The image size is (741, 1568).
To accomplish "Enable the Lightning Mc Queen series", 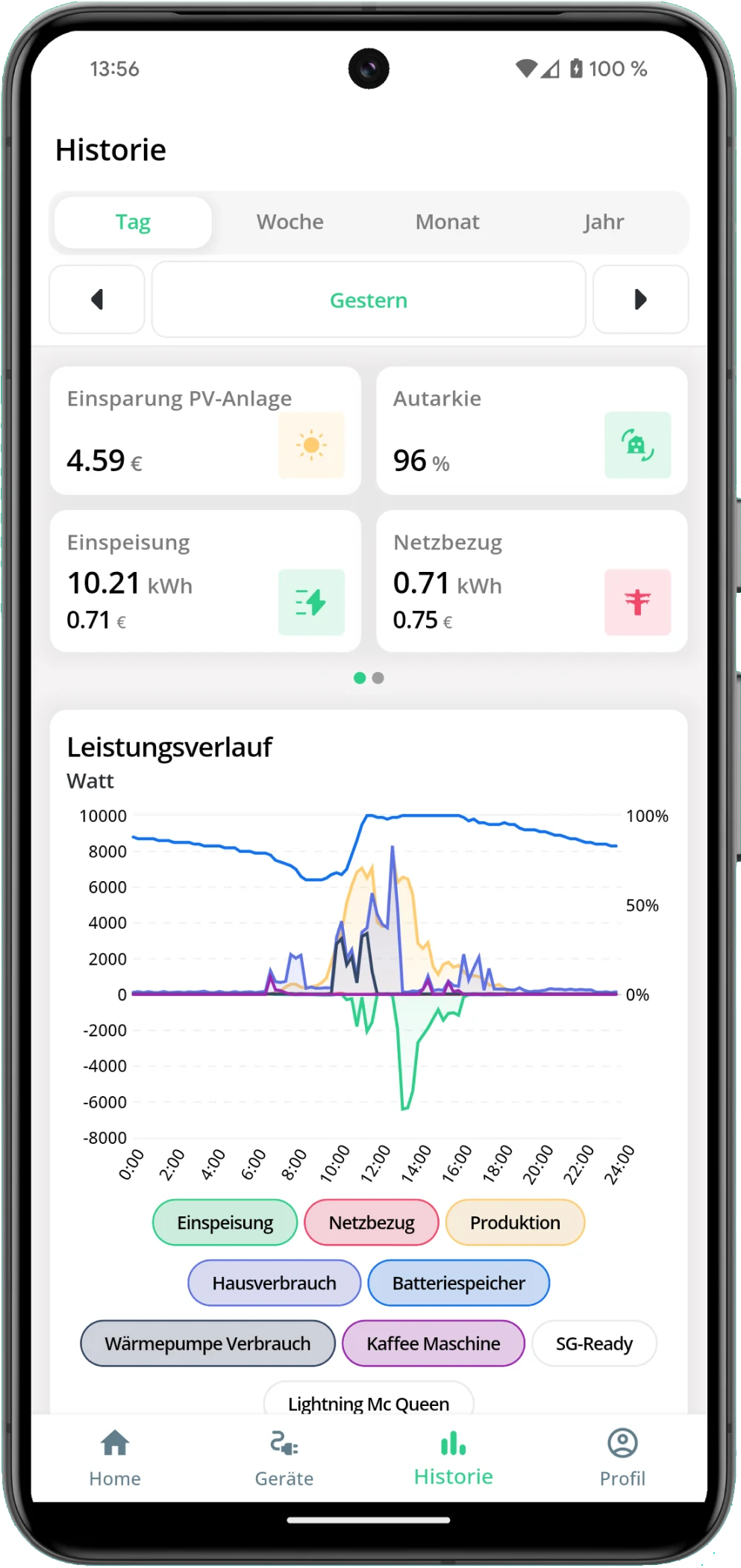I will click(369, 1401).
